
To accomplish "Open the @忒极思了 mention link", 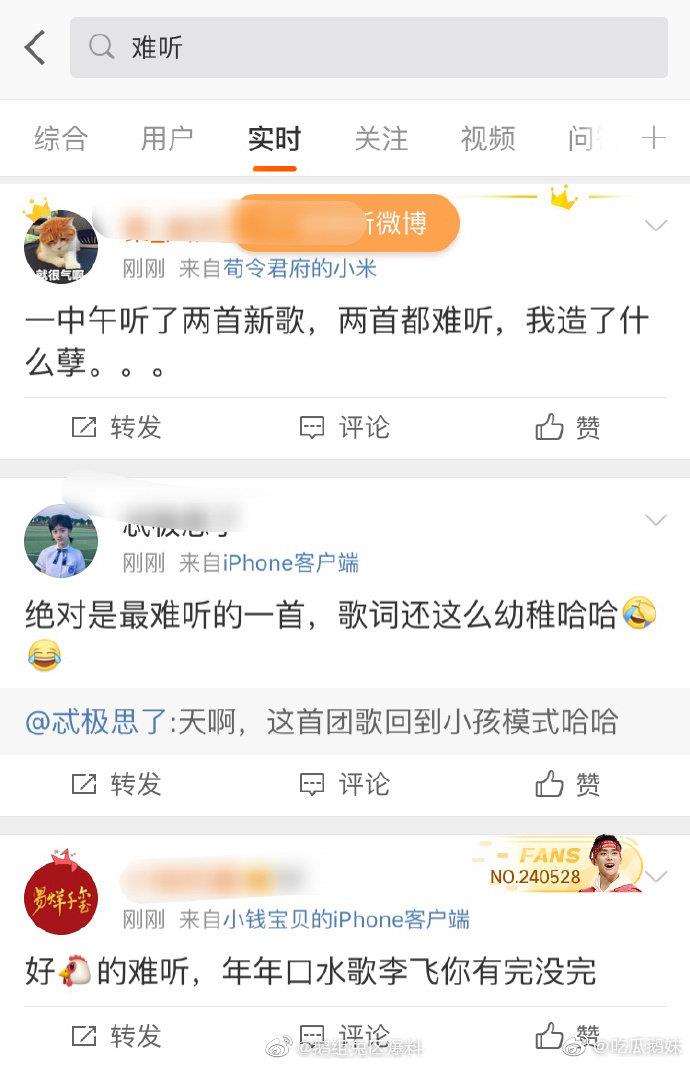I will pos(96,721).
